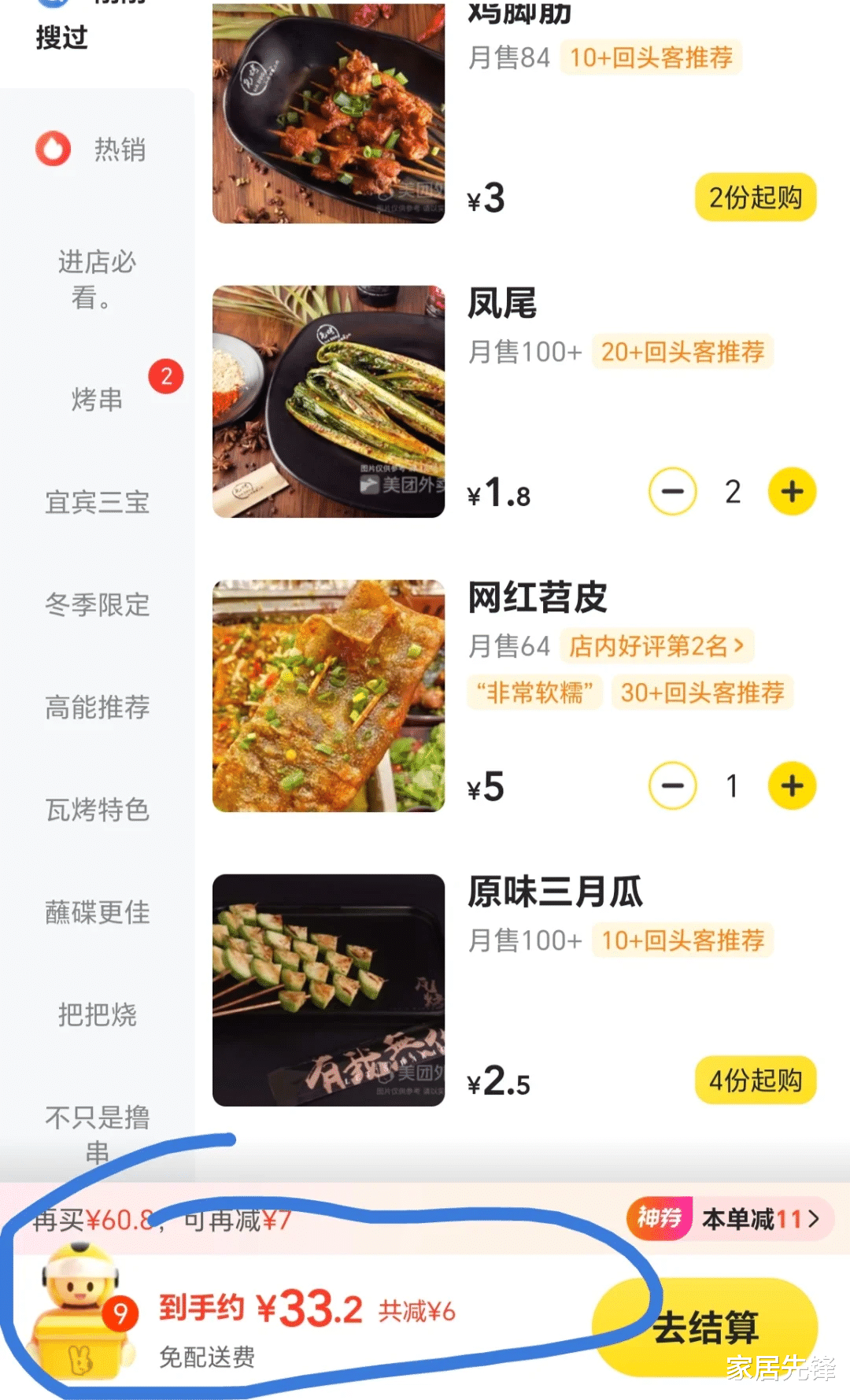Viewport: 850px width, 1400px height.
Task: Add 原味三月瓜 with 4份起购 button
Action: 755,1080
